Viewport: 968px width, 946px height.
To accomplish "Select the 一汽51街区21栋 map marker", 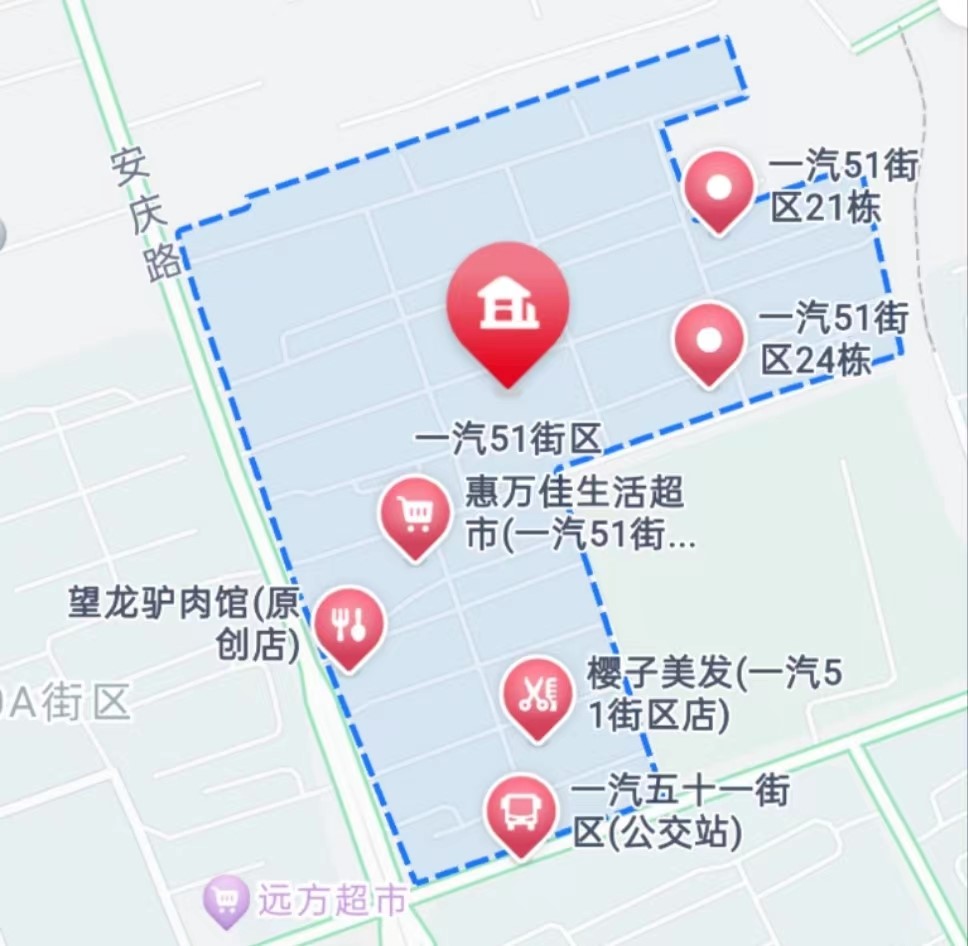I will click(719, 187).
